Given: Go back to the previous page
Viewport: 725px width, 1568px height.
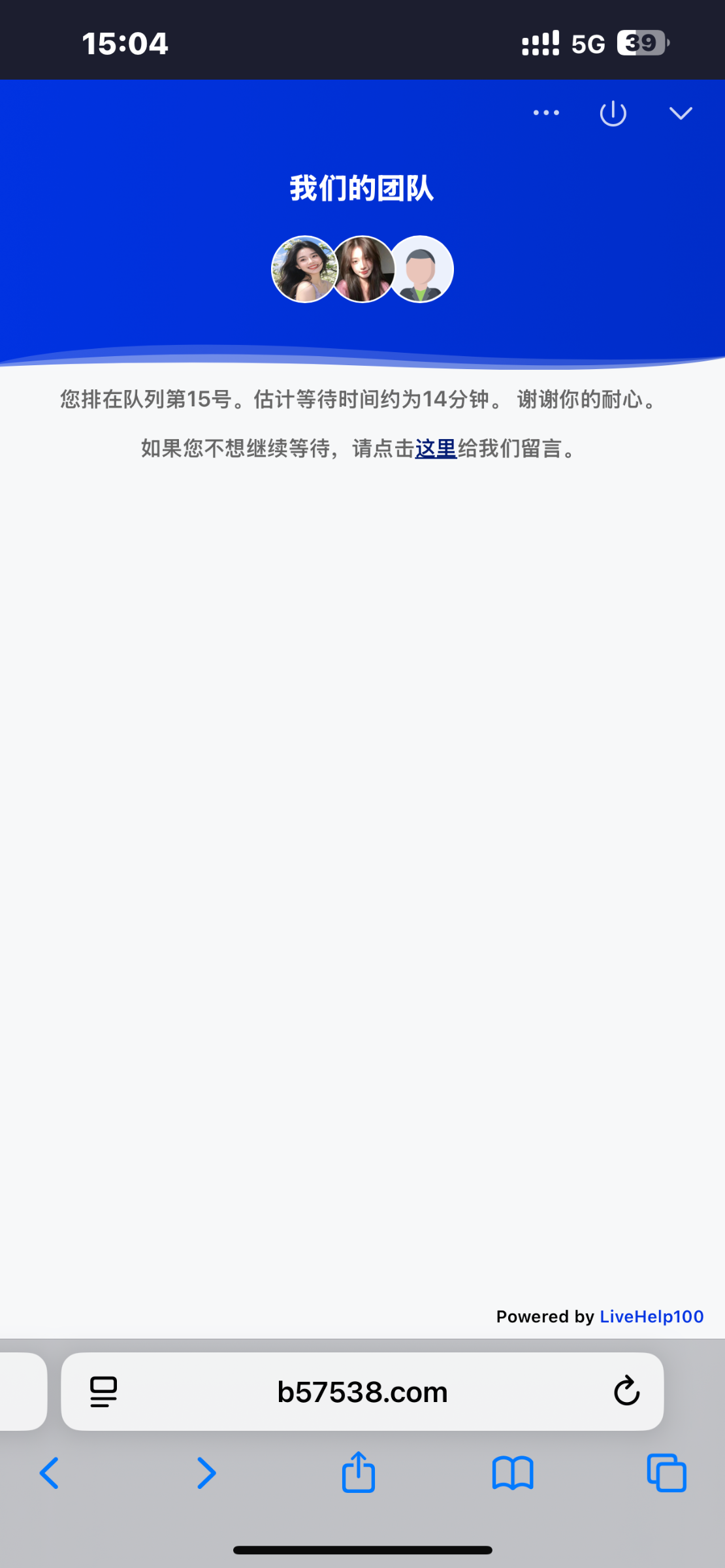Looking at the screenshot, I should [x=50, y=1473].
